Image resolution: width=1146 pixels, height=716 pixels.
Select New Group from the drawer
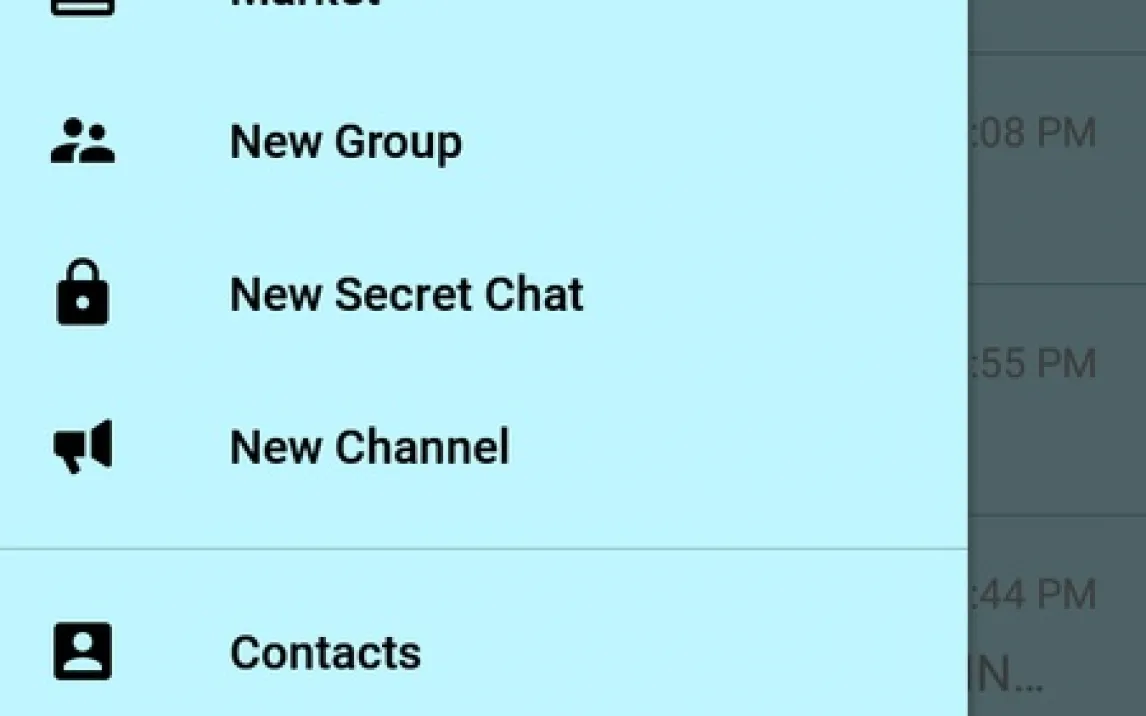coord(345,142)
